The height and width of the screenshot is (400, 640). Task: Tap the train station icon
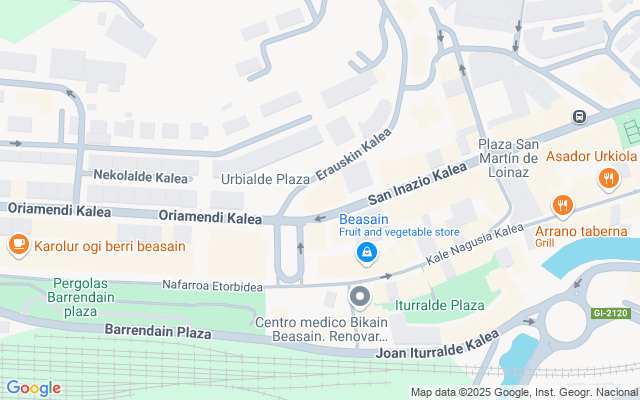(579, 117)
